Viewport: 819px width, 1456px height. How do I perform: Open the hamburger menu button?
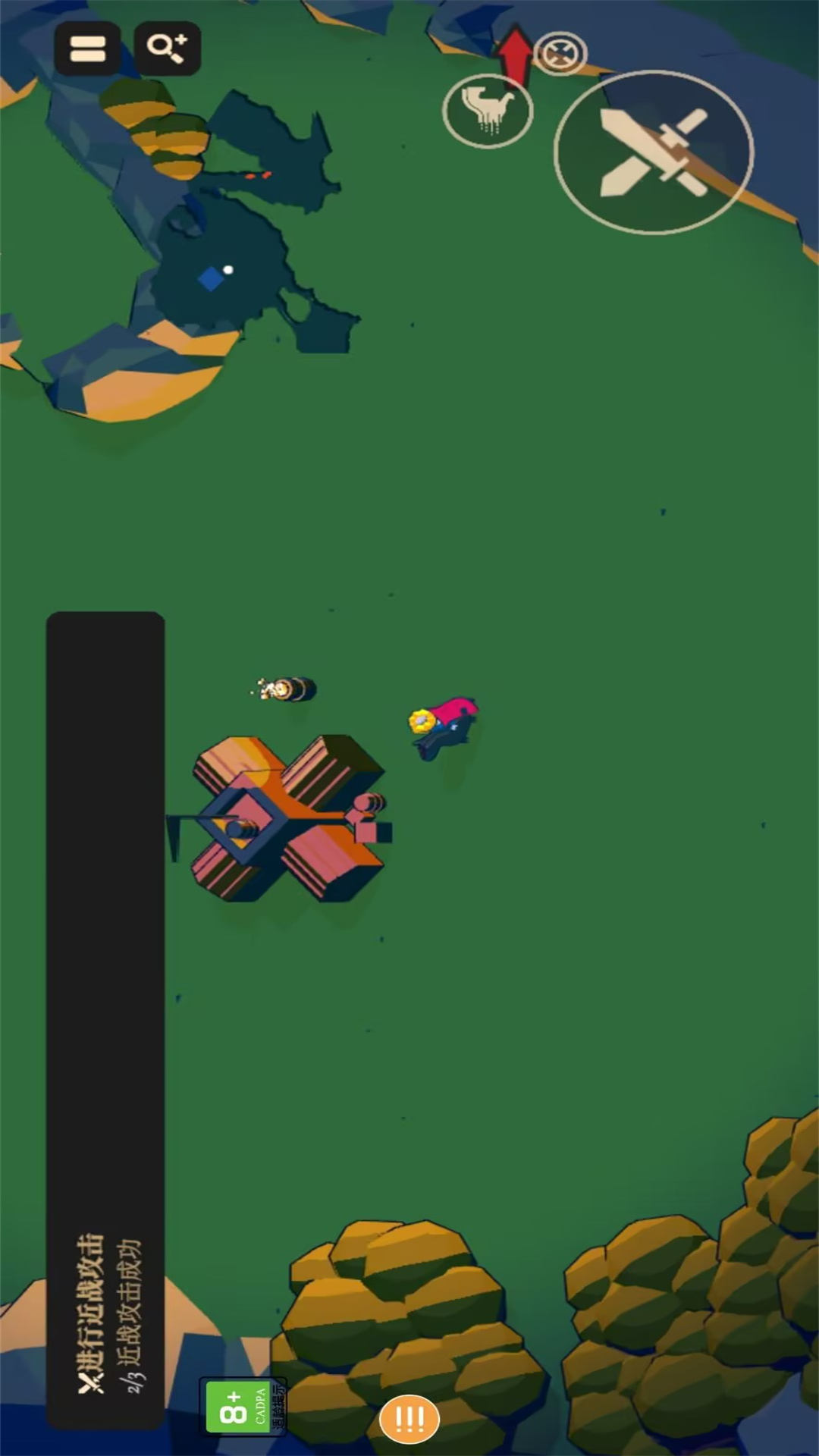coord(87,49)
